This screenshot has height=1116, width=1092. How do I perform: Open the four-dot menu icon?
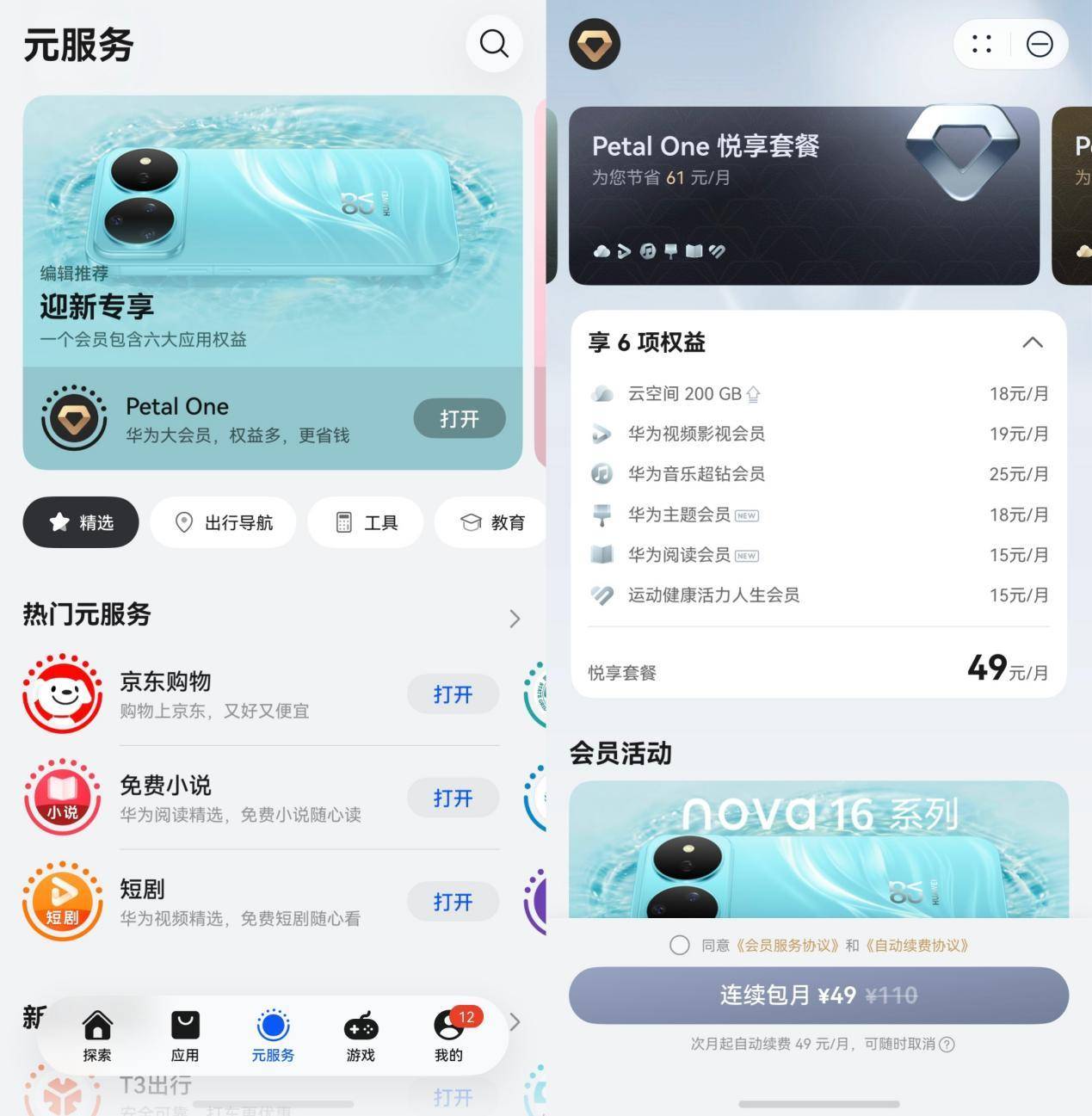[982, 44]
